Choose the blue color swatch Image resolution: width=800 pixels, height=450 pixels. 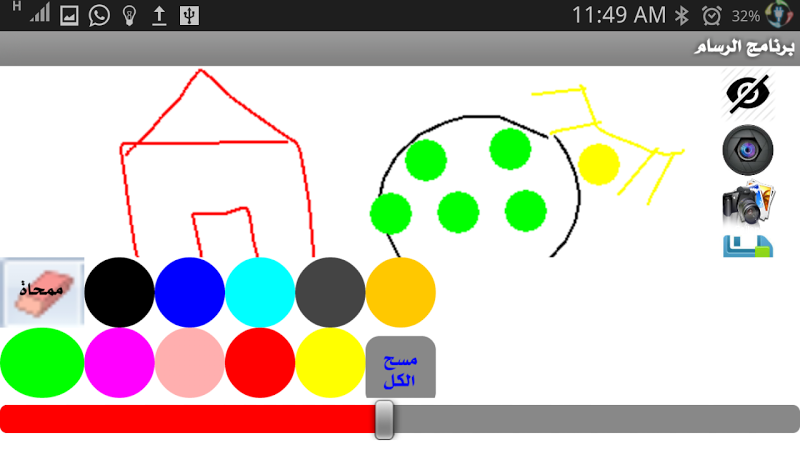coord(189,292)
